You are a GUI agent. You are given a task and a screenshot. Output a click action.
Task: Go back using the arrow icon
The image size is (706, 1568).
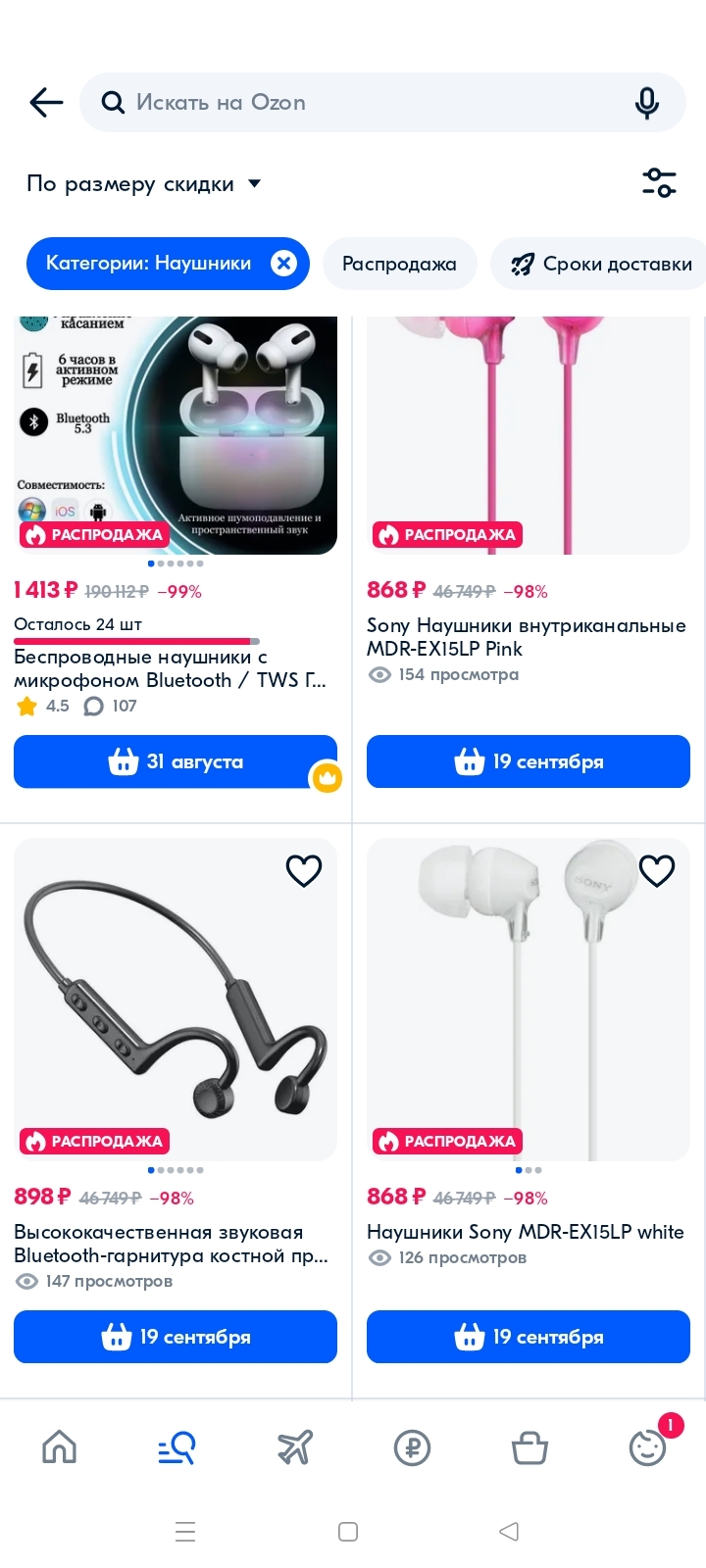coord(46,102)
